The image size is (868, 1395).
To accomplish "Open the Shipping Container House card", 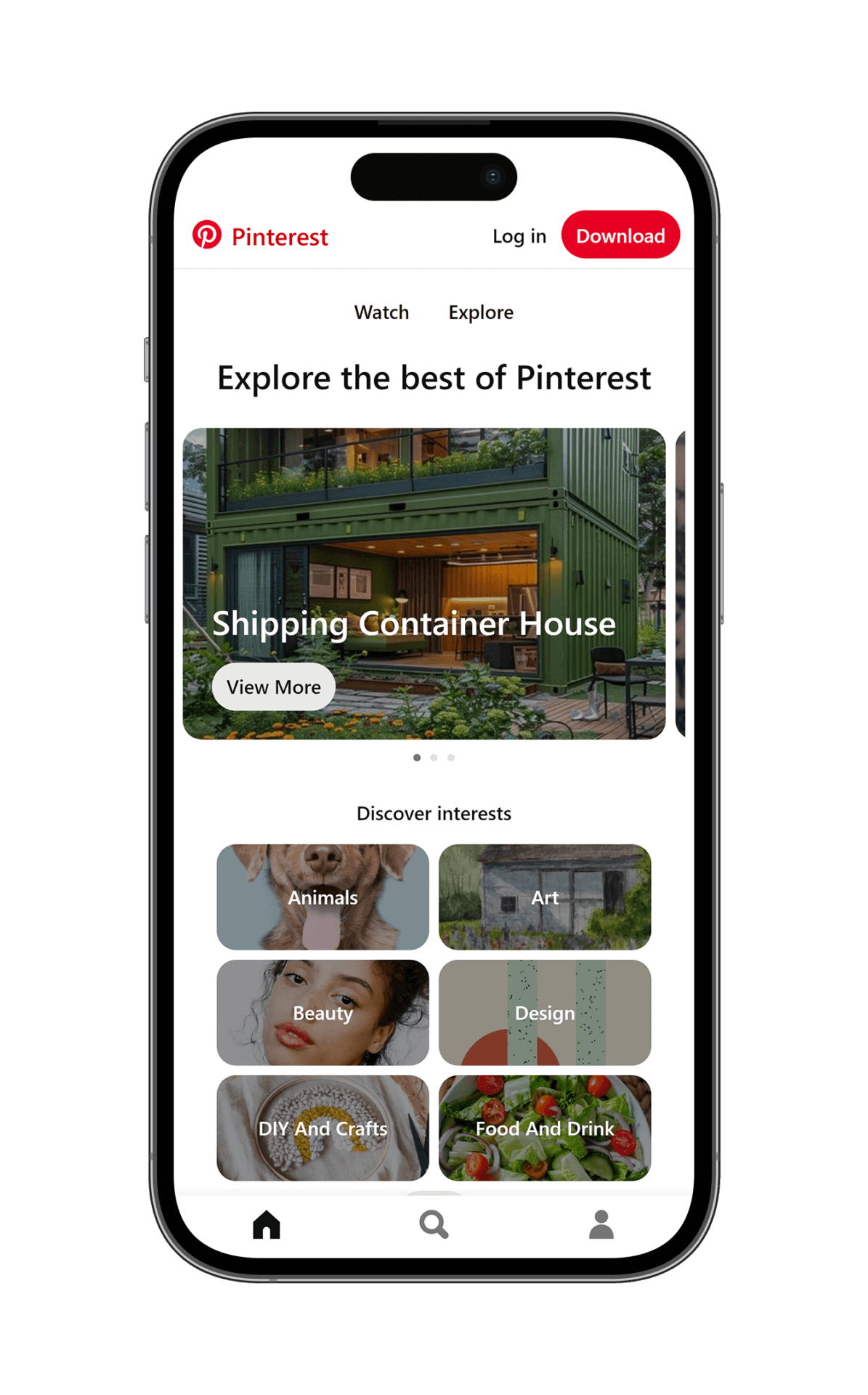I will 423,538.
